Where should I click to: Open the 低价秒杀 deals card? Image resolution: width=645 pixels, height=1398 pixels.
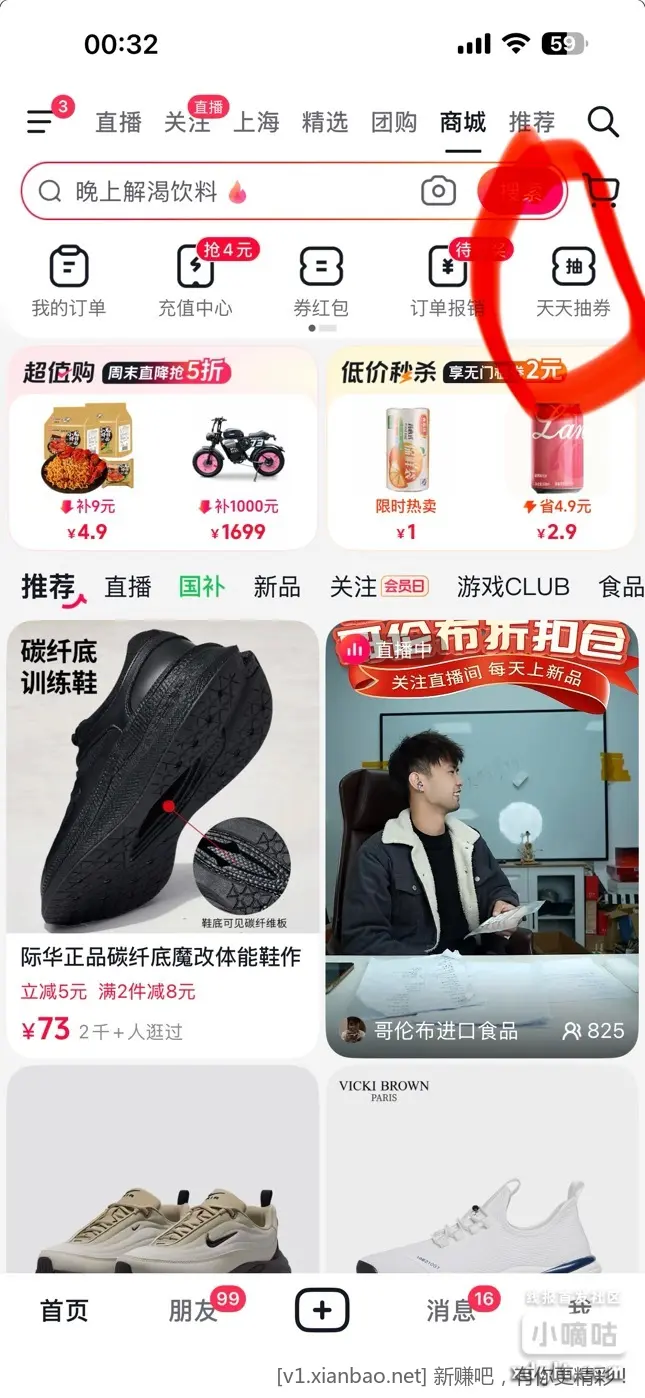coord(481,448)
